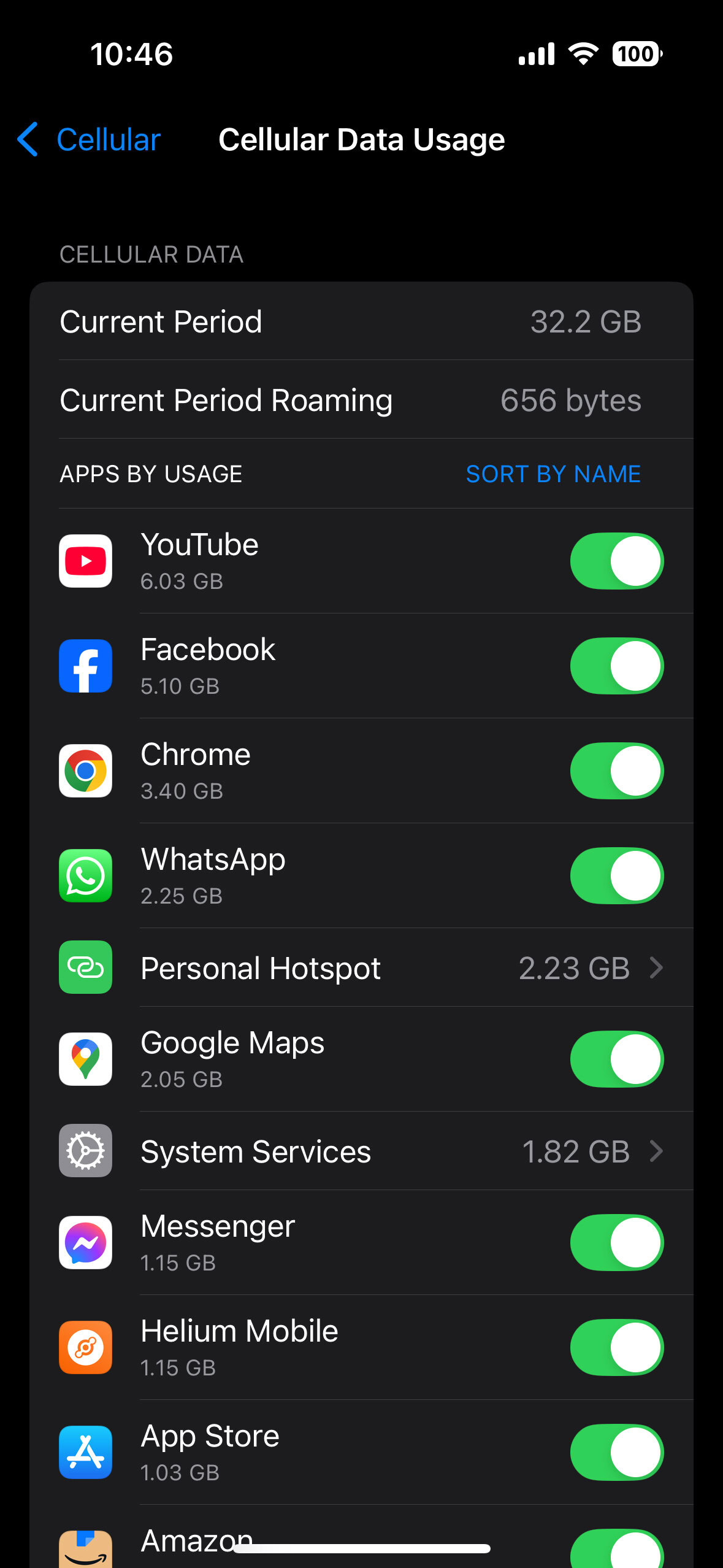
Task: Turn off Helium Mobile cellular data
Action: [x=616, y=1348]
